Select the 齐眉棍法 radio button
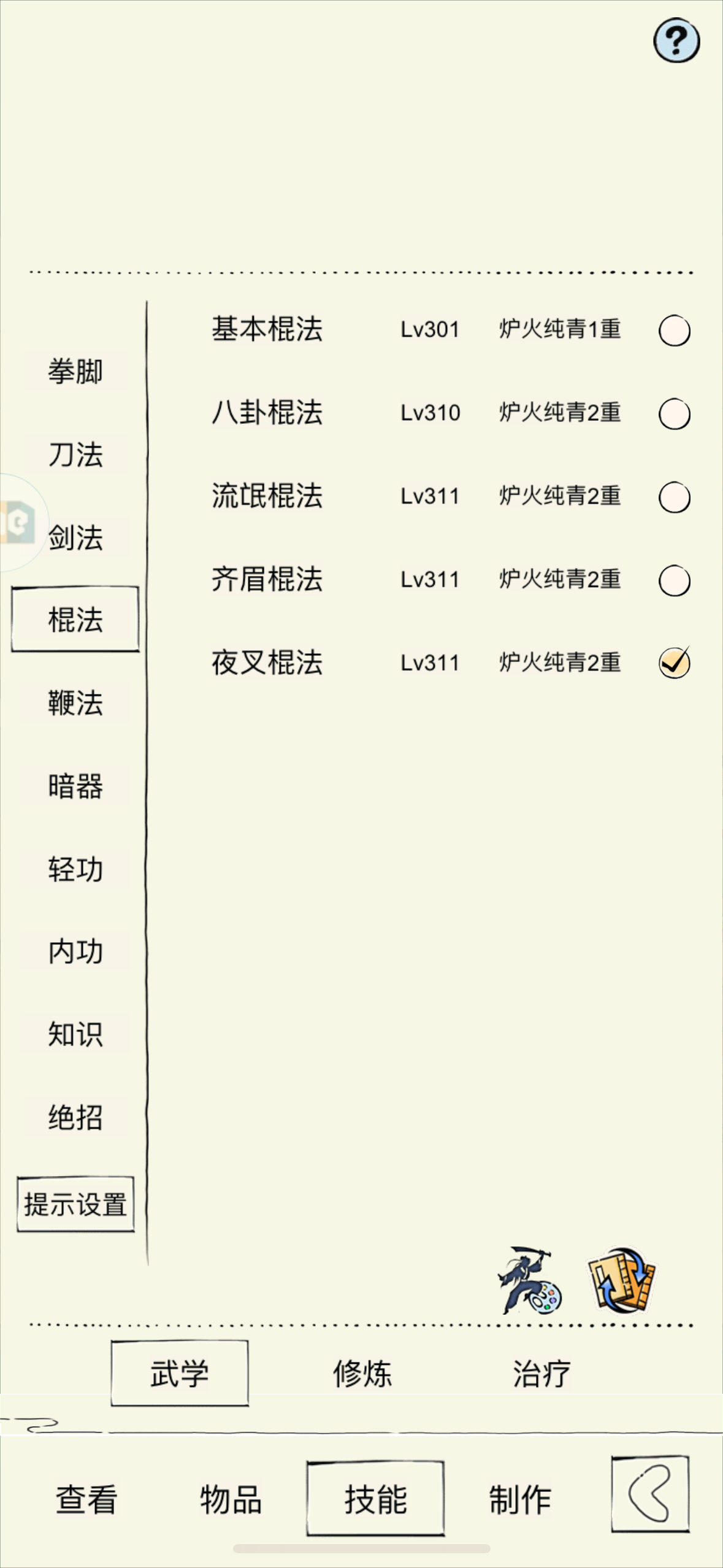This screenshot has width=723, height=1568. [x=673, y=578]
